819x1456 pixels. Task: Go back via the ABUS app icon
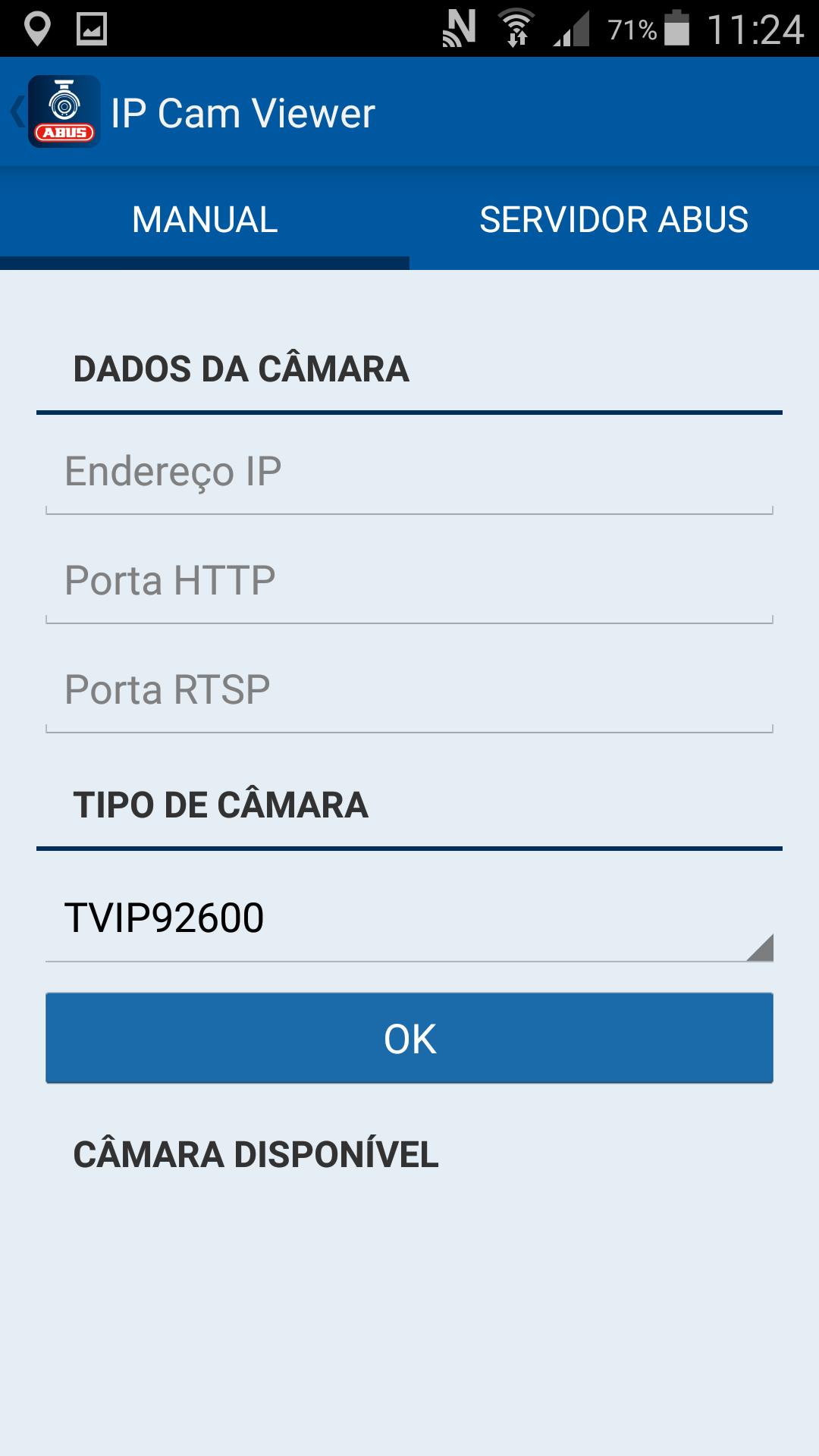(x=56, y=112)
